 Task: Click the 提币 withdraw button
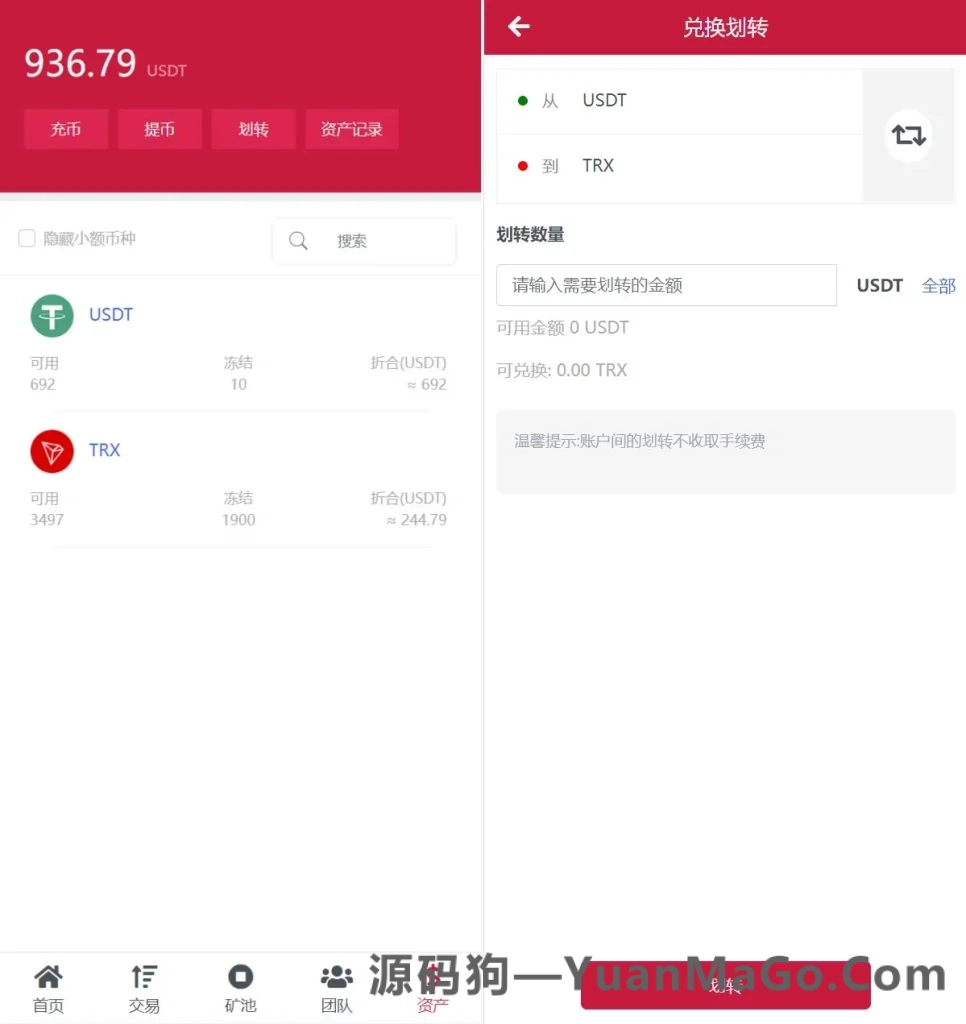[160, 129]
